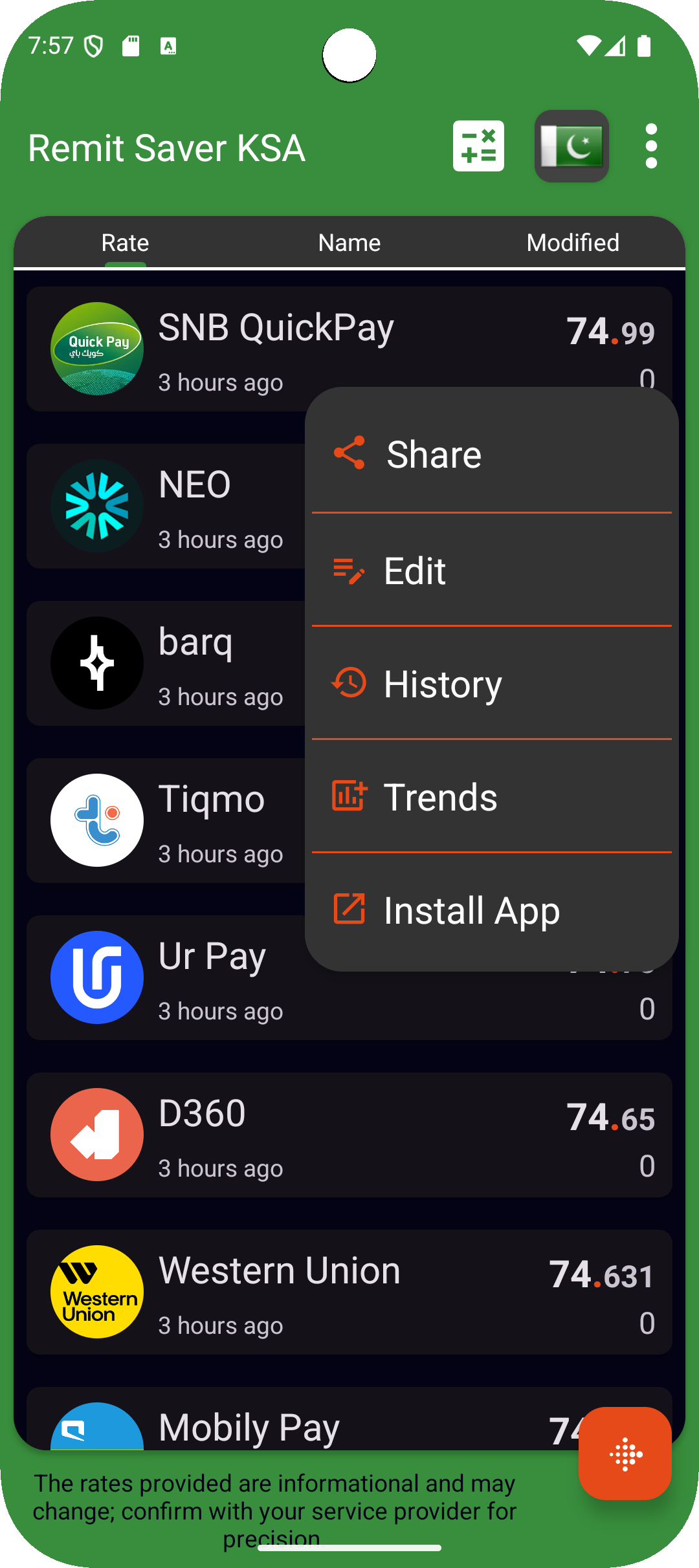Choose Edit in the popup menu

point(491,571)
